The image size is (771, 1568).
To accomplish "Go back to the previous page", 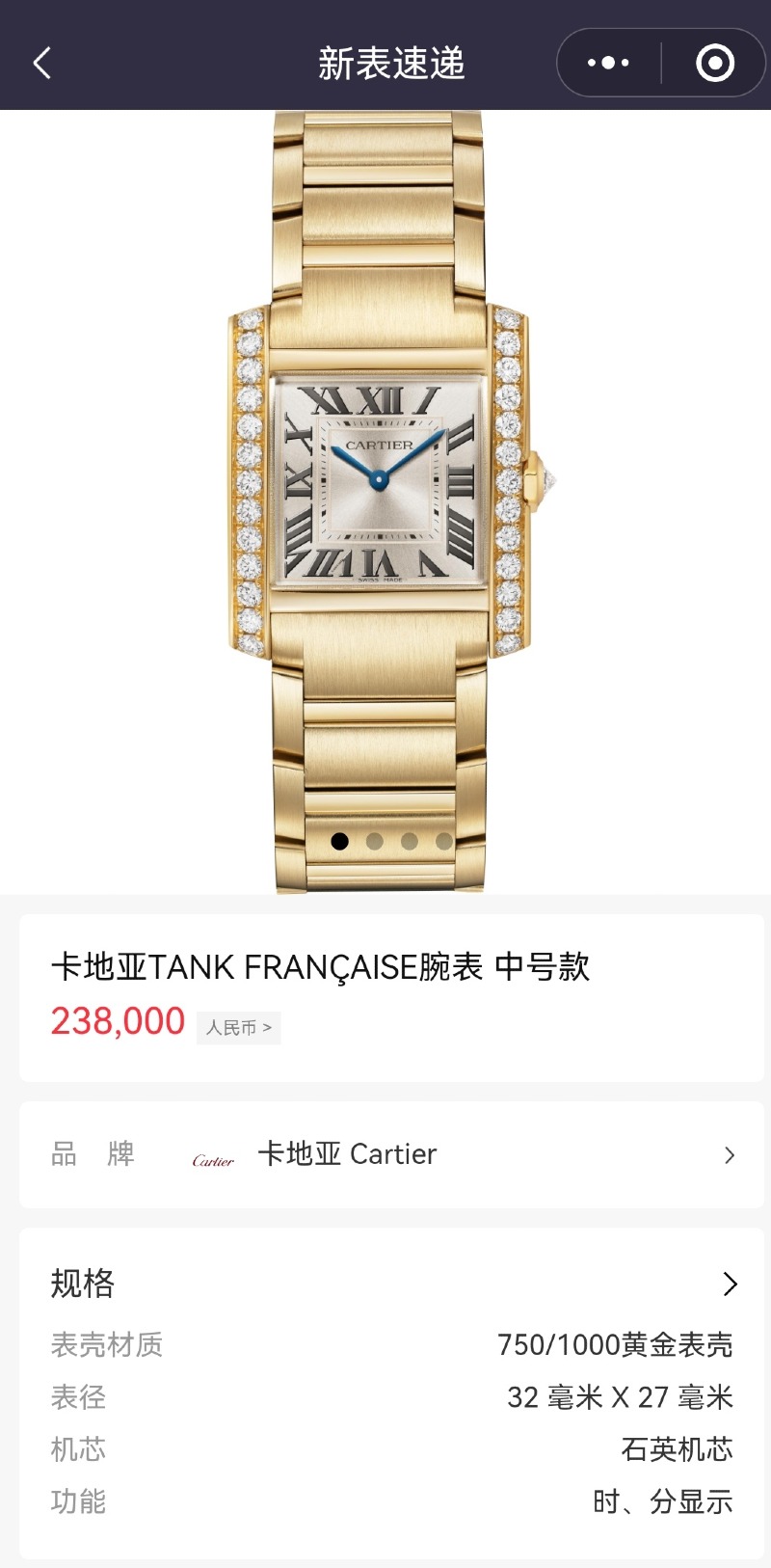I will pyautogui.click(x=41, y=64).
